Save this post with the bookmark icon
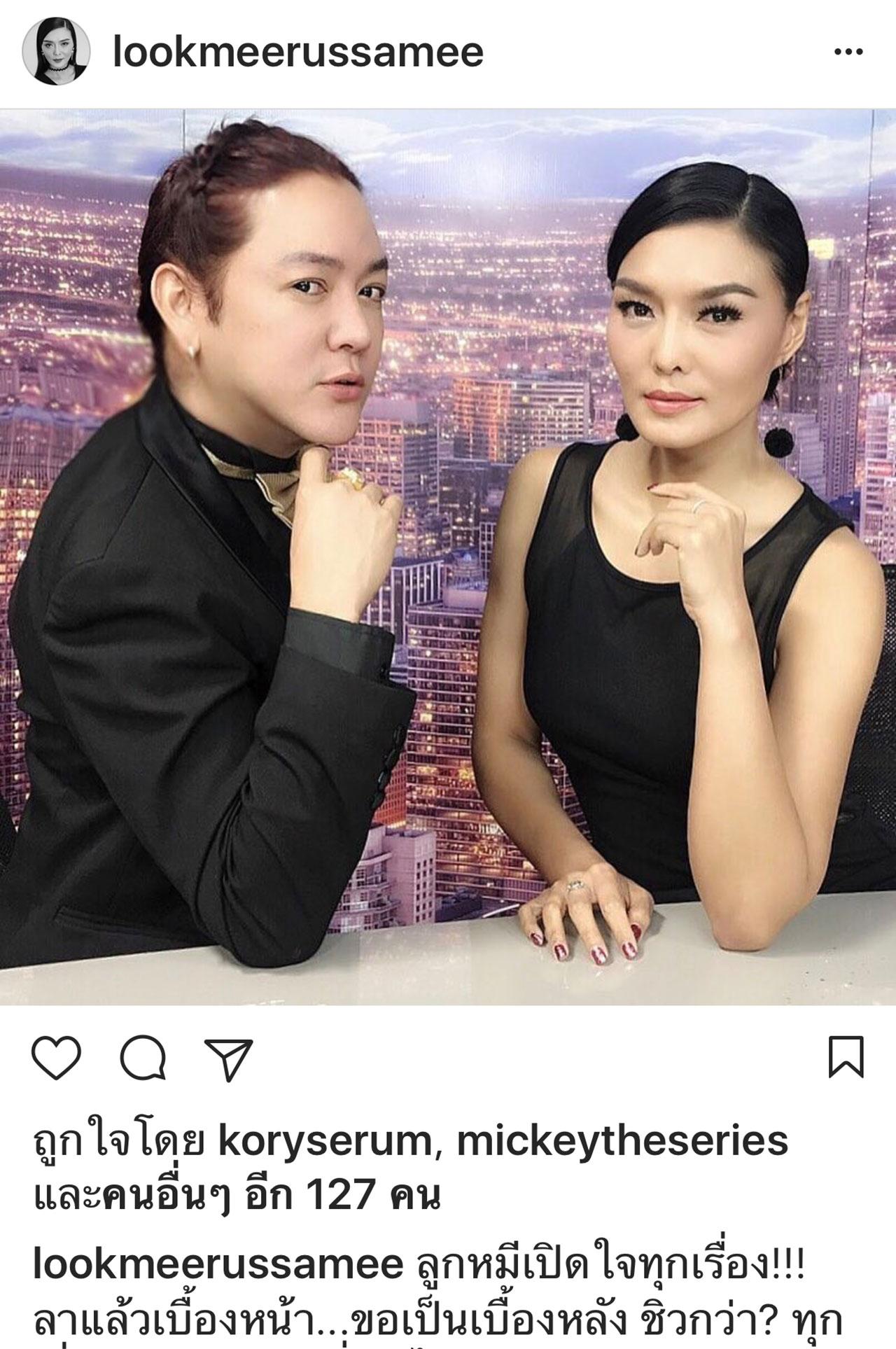 pos(846,1058)
